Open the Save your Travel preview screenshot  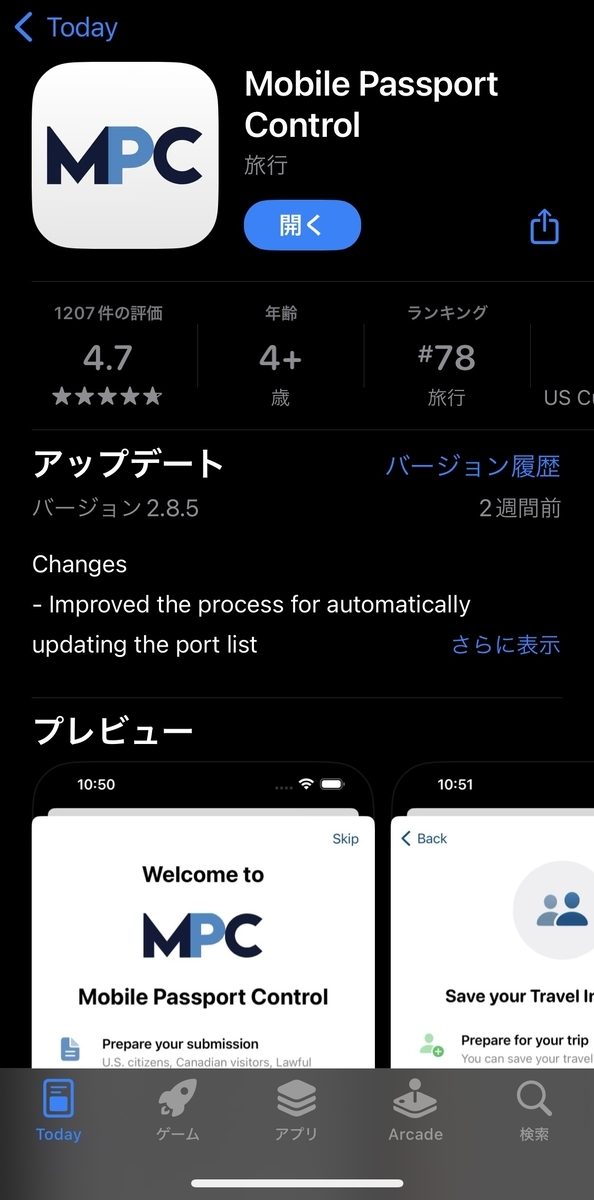coord(493,915)
